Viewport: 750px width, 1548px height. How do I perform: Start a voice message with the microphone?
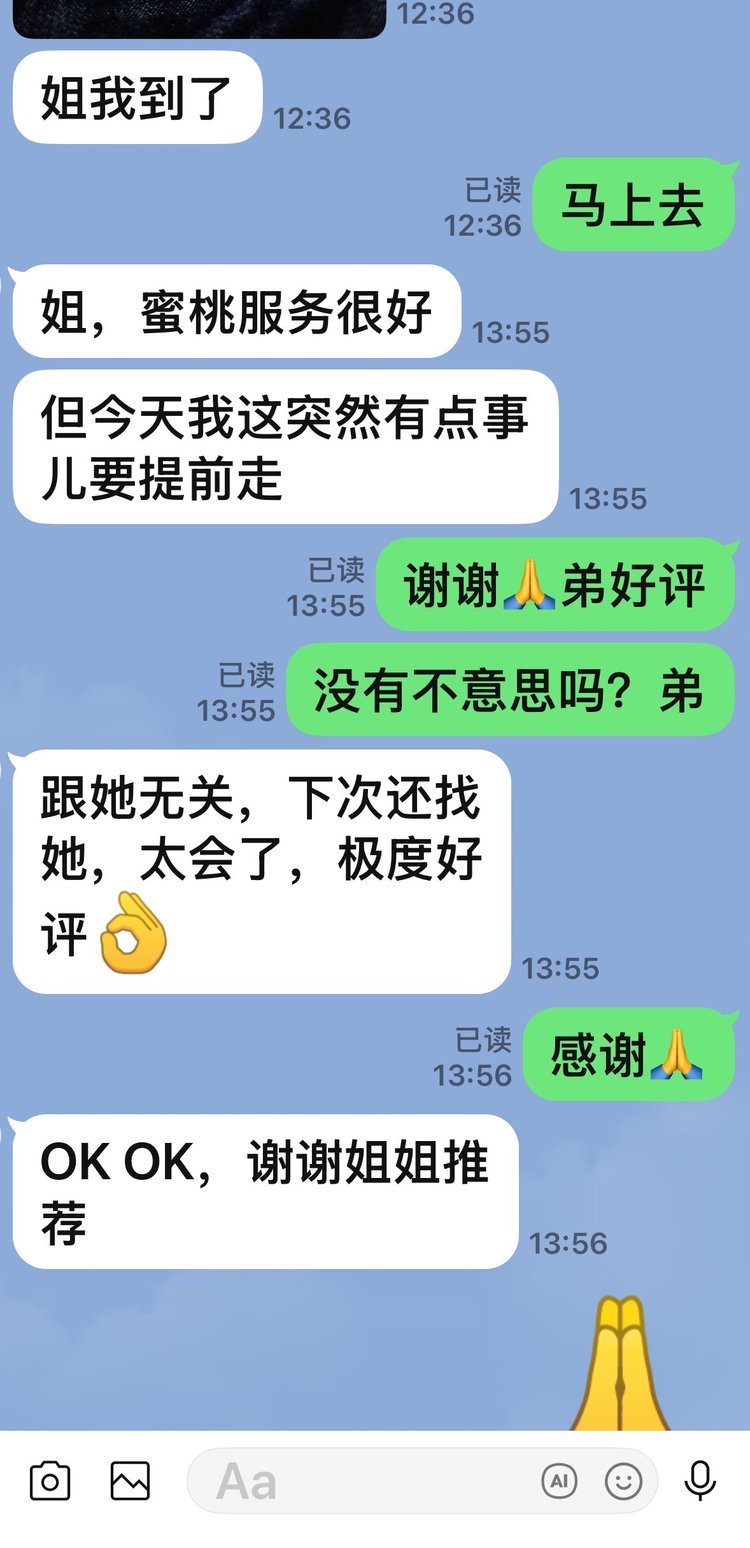[700, 1481]
